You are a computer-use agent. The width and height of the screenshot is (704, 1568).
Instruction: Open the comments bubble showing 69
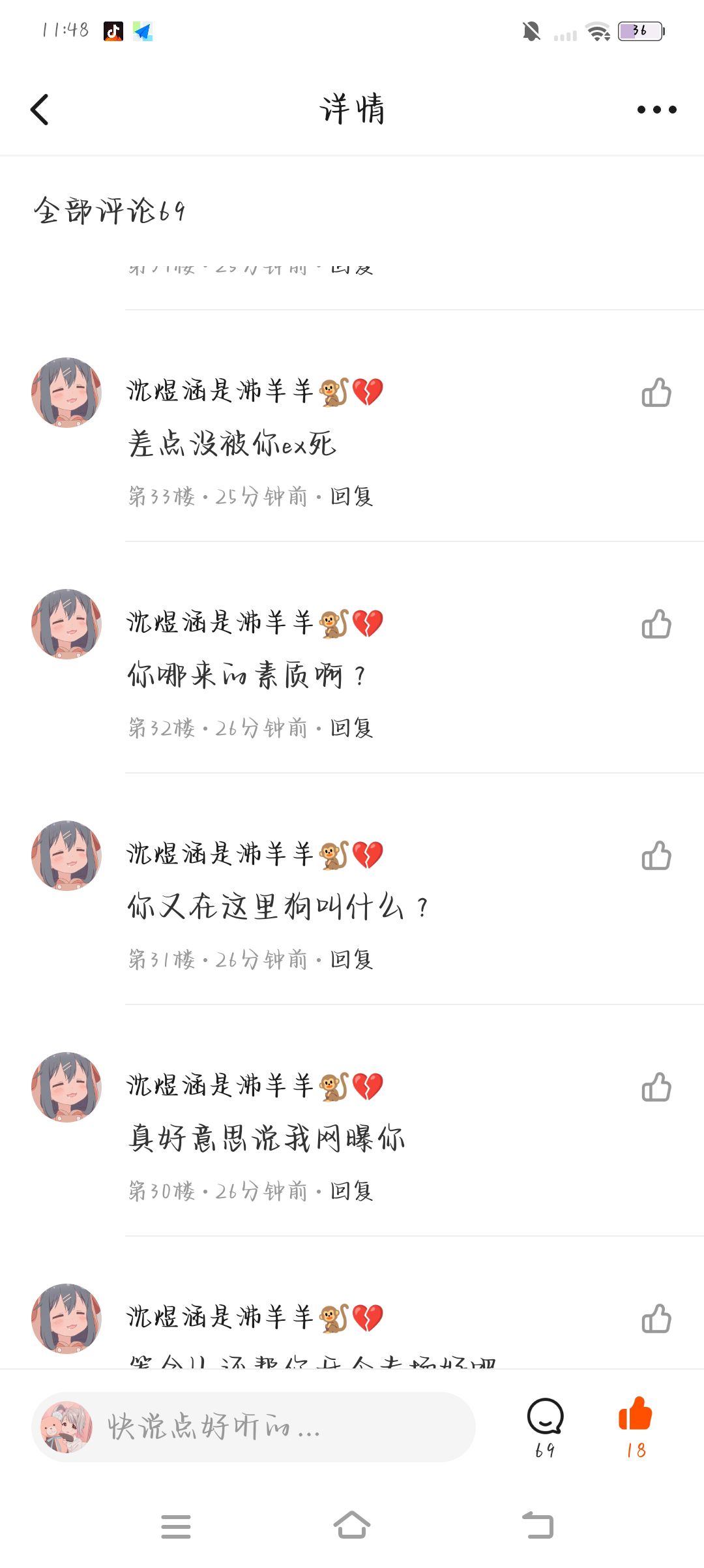[x=545, y=1425]
